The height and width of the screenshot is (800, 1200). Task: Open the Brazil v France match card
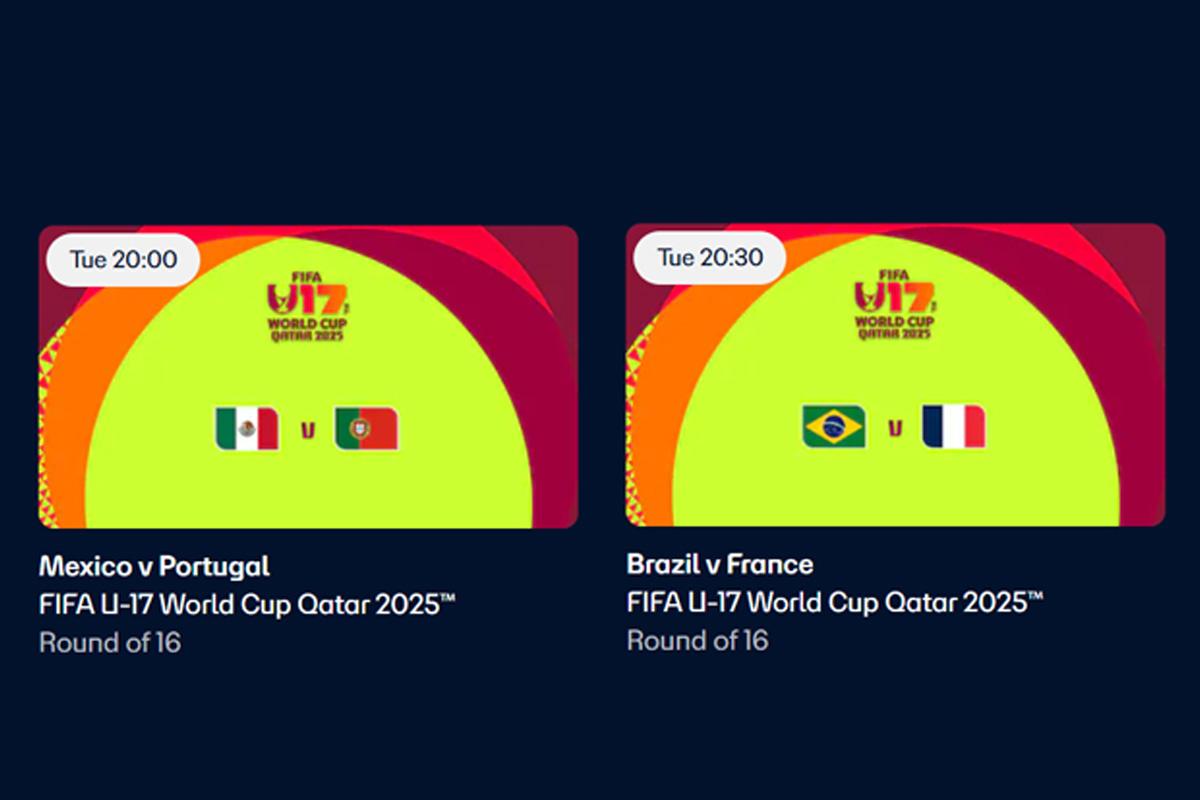895,377
